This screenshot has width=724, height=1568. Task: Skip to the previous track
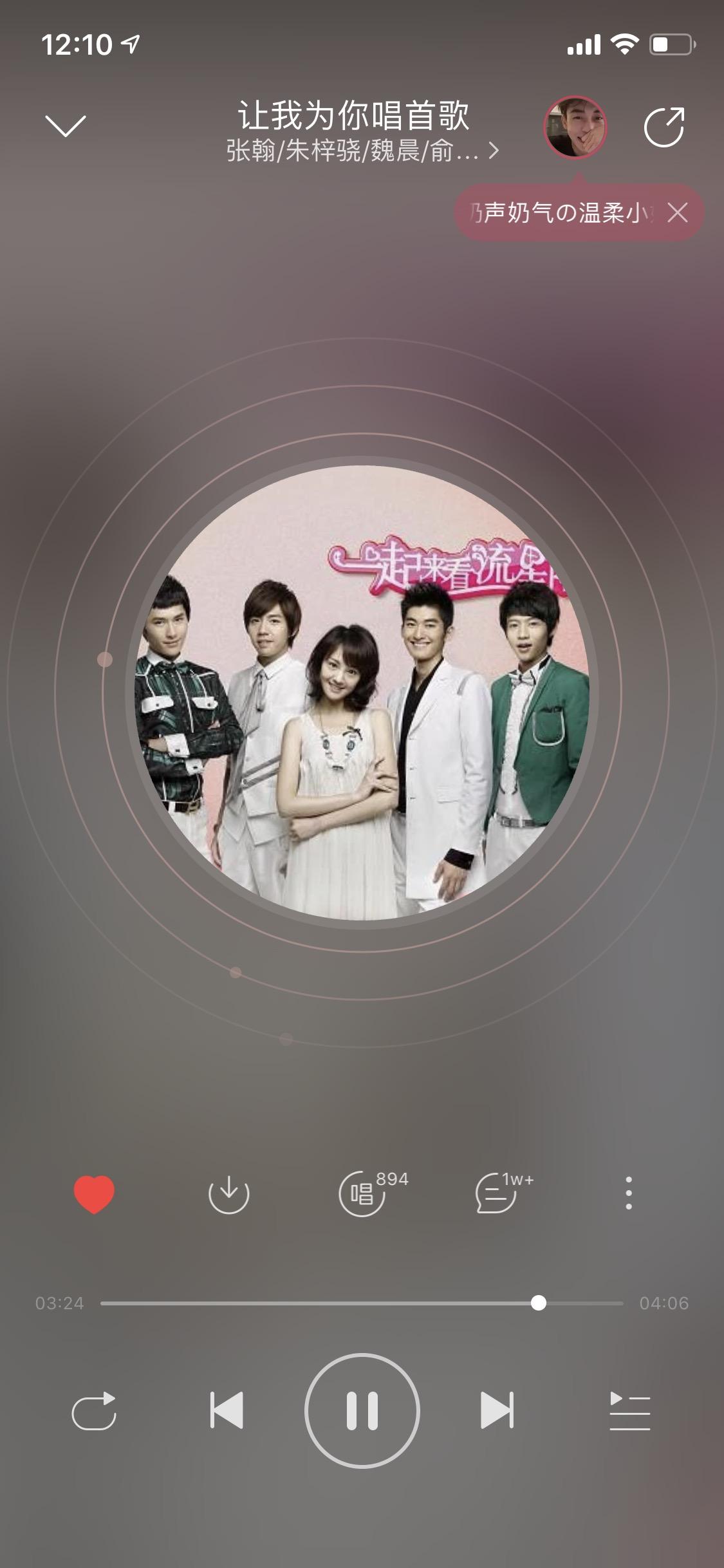[227, 1410]
